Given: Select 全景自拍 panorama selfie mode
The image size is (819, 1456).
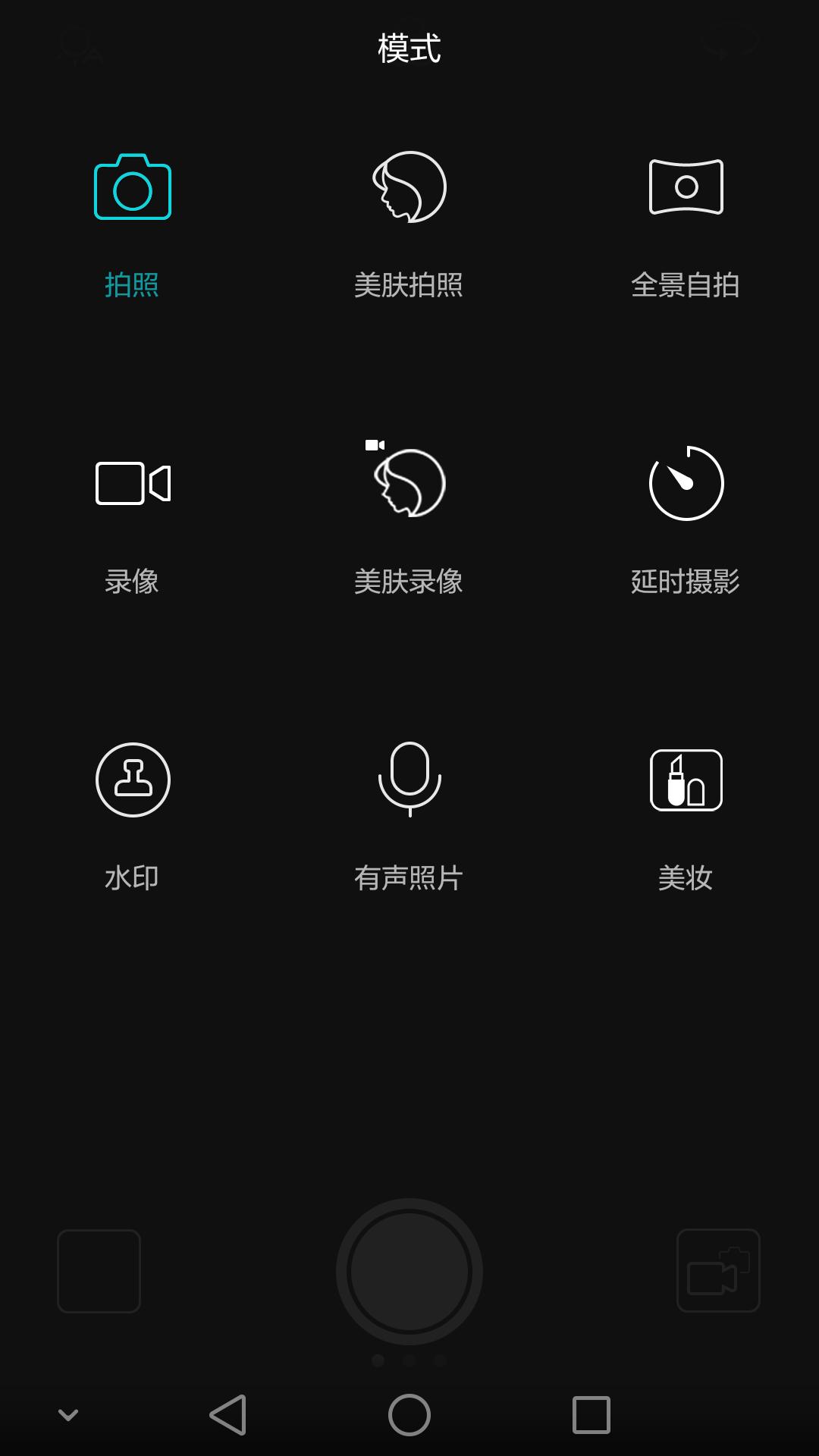Looking at the screenshot, I should point(686,186).
